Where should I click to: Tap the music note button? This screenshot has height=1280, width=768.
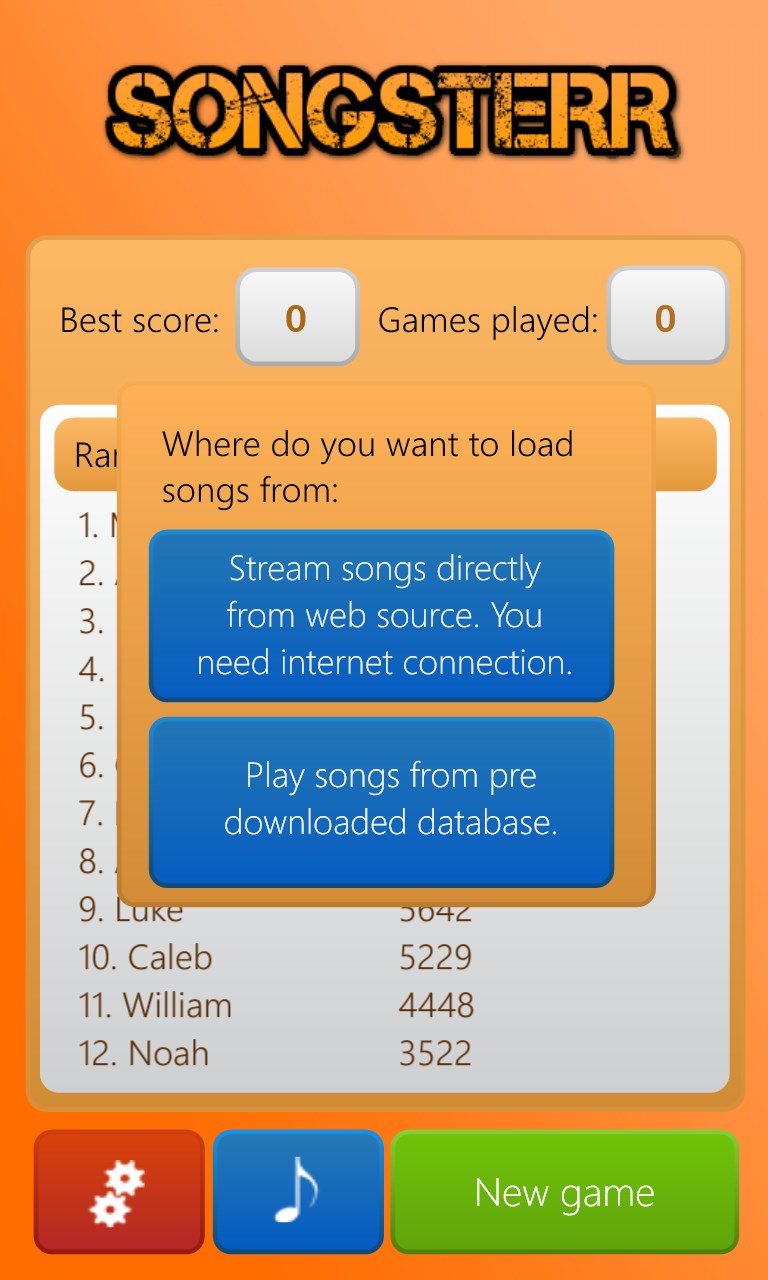tap(298, 1192)
